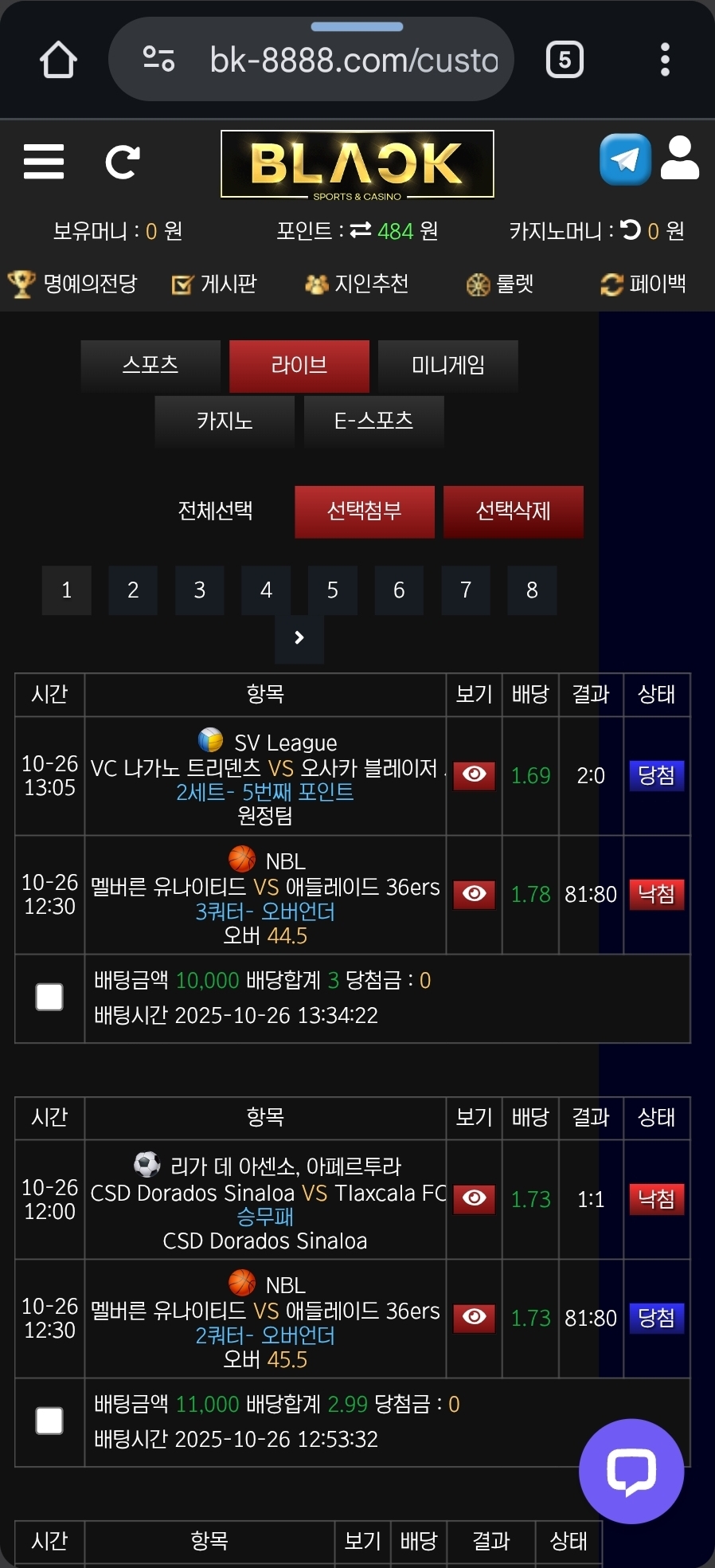Open 명예의전당 from the menu bar

[73, 284]
